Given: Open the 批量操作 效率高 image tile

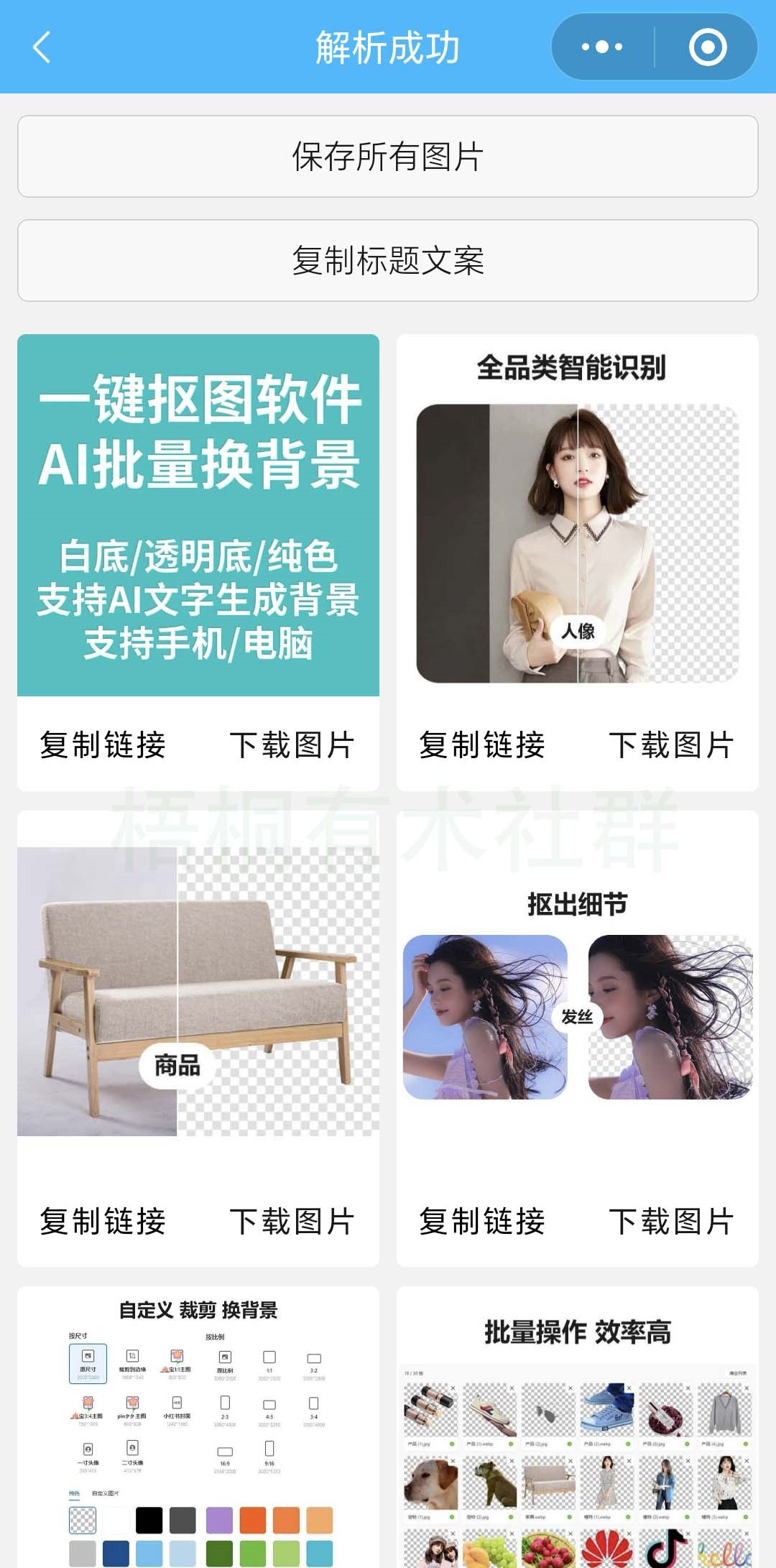Looking at the screenshot, I should pyautogui.click(x=578, y=1430).
